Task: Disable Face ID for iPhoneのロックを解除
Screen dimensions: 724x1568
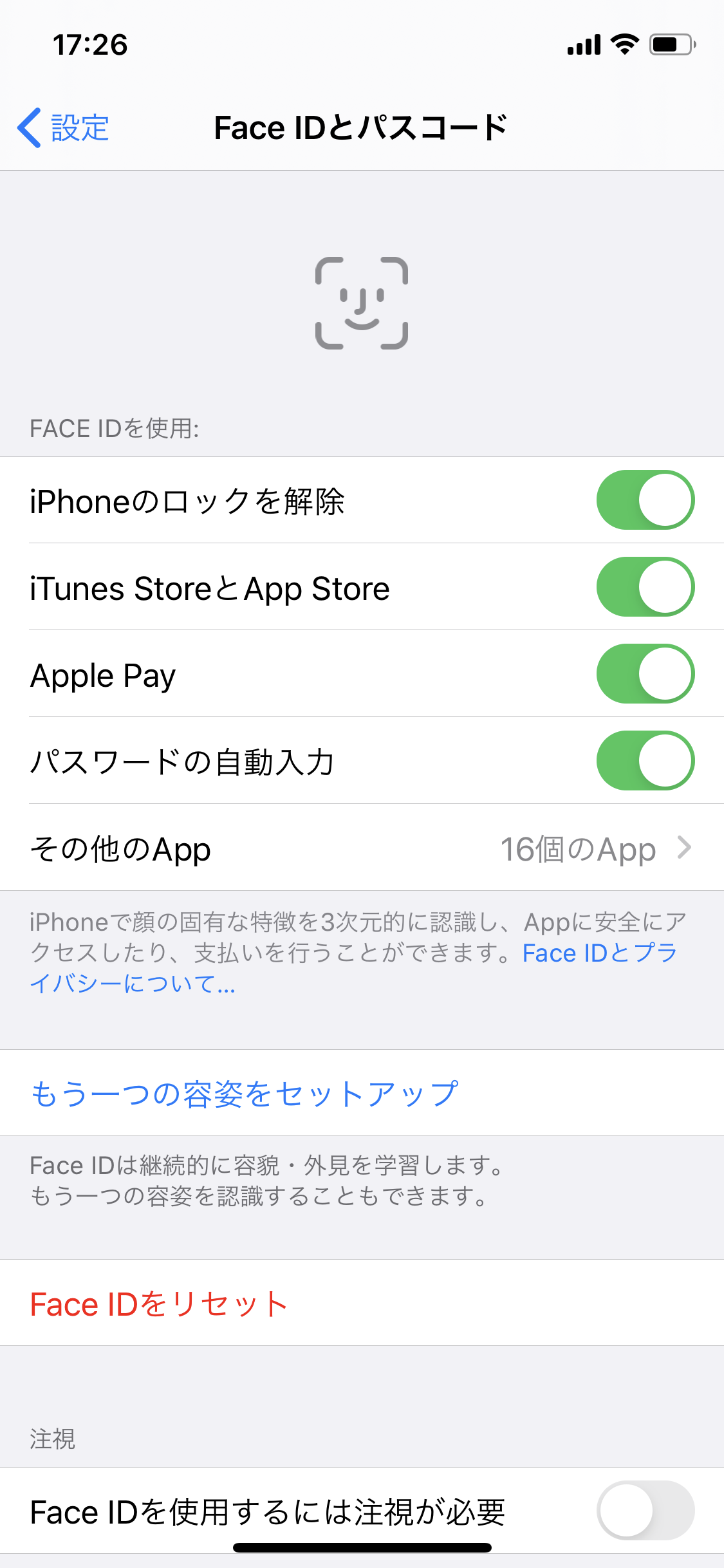Action: click(x=645, y=500)
